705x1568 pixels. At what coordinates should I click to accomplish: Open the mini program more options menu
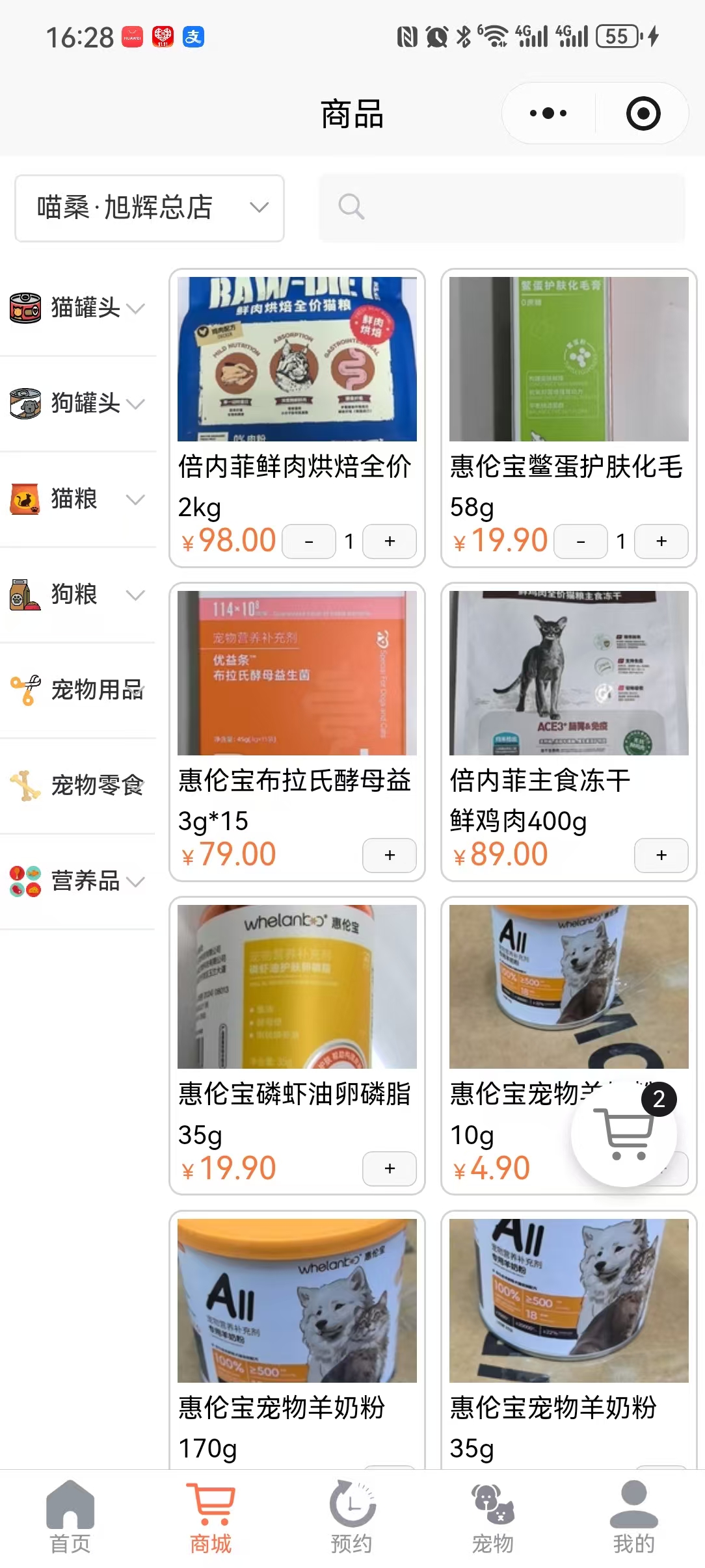tap(548, 114)
